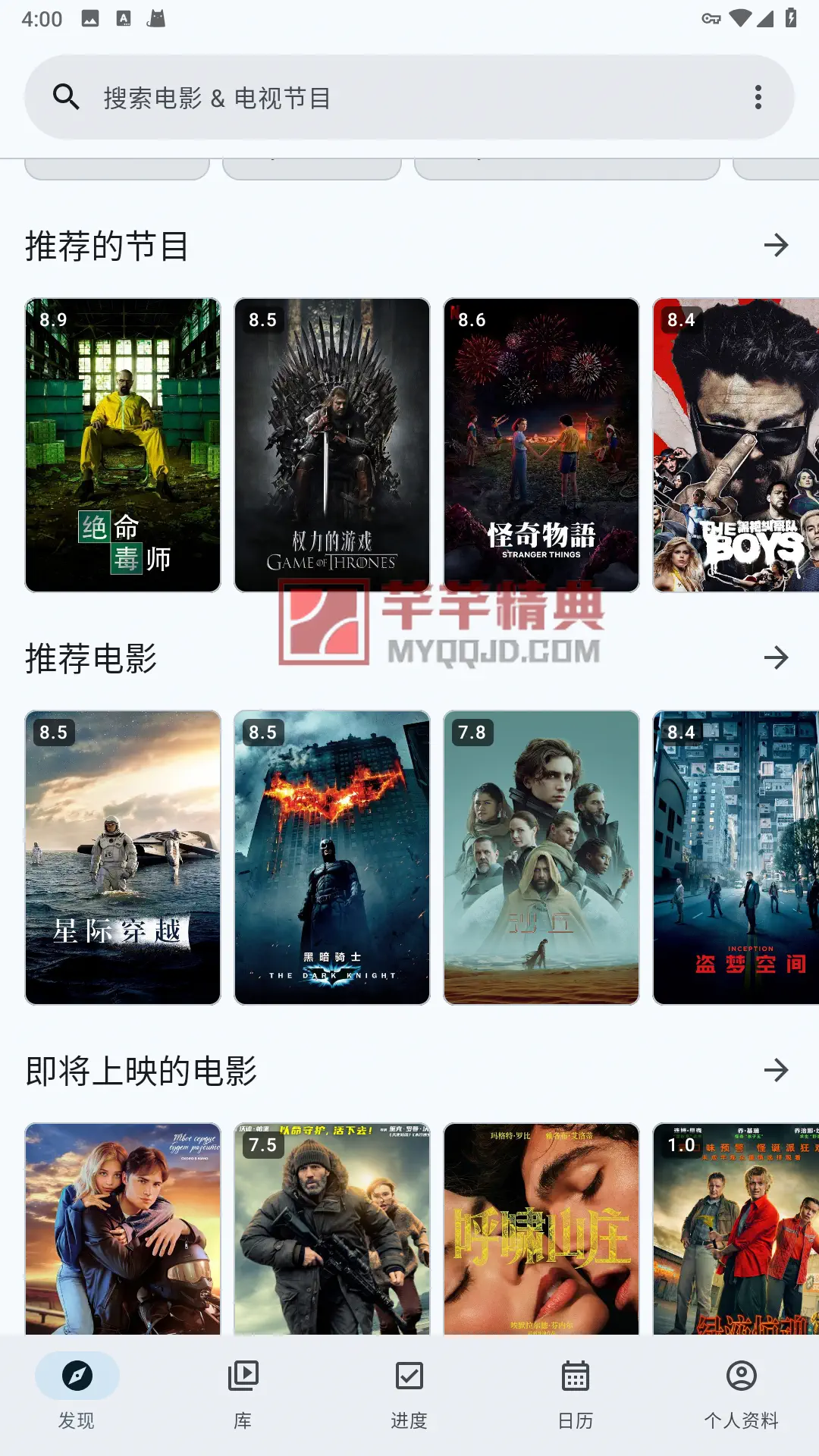Expand the 推荐的节目 section arrow
This screenshot has width=819, height=1456.
point(776,245)
